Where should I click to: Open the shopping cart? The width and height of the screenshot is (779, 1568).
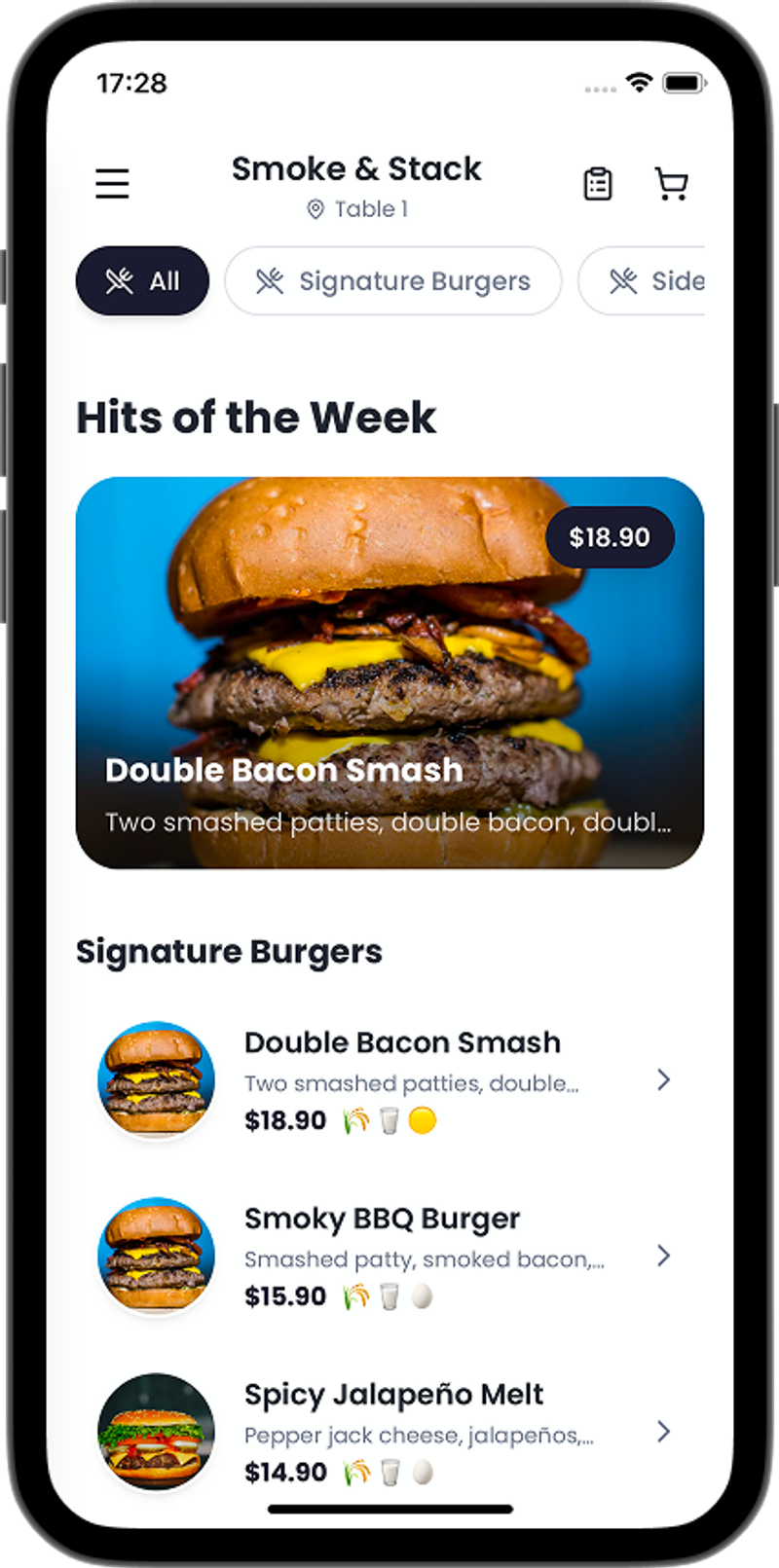[671, 183]
